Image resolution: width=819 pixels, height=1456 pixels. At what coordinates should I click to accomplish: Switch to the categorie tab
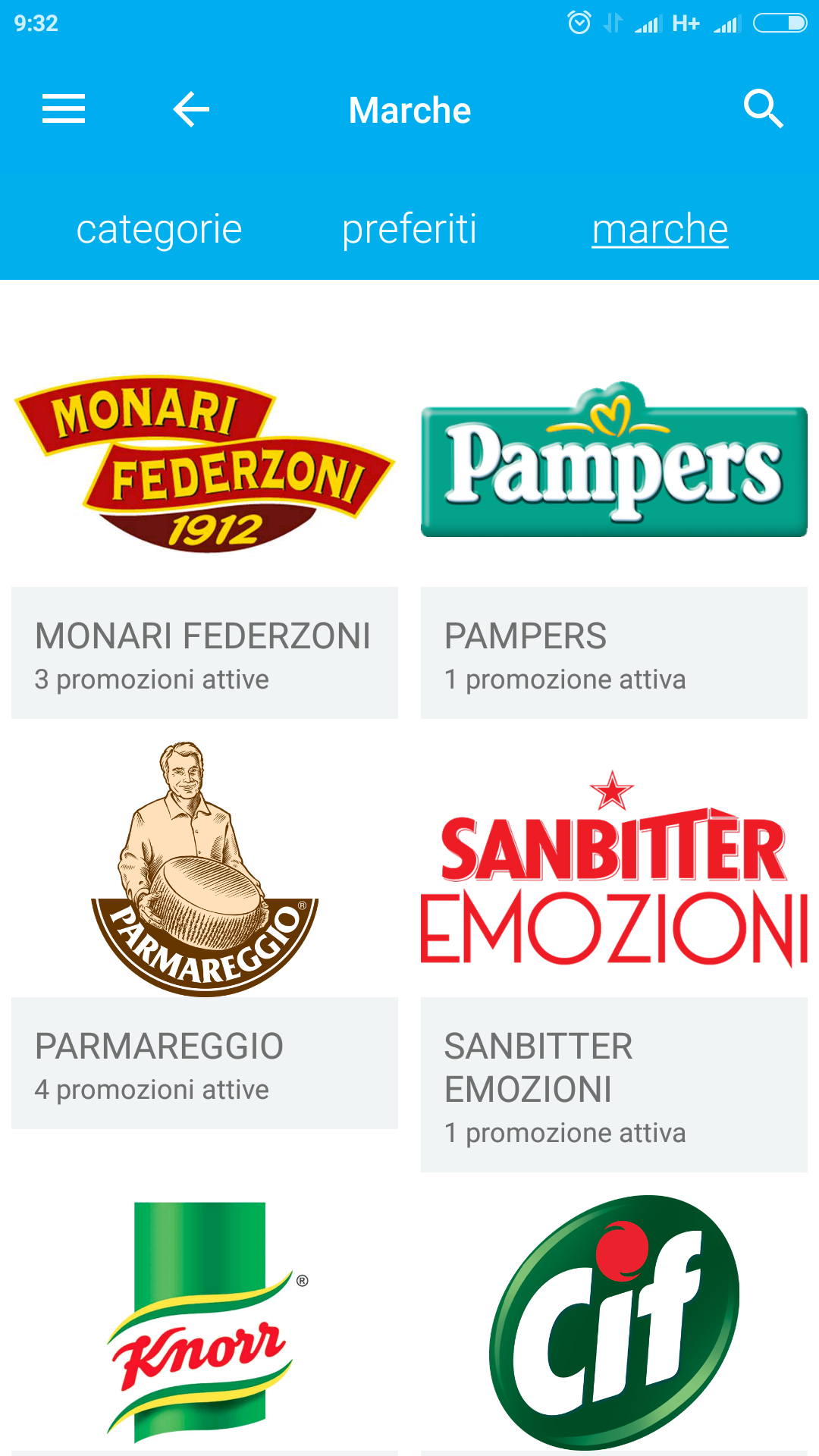point(159,229)
